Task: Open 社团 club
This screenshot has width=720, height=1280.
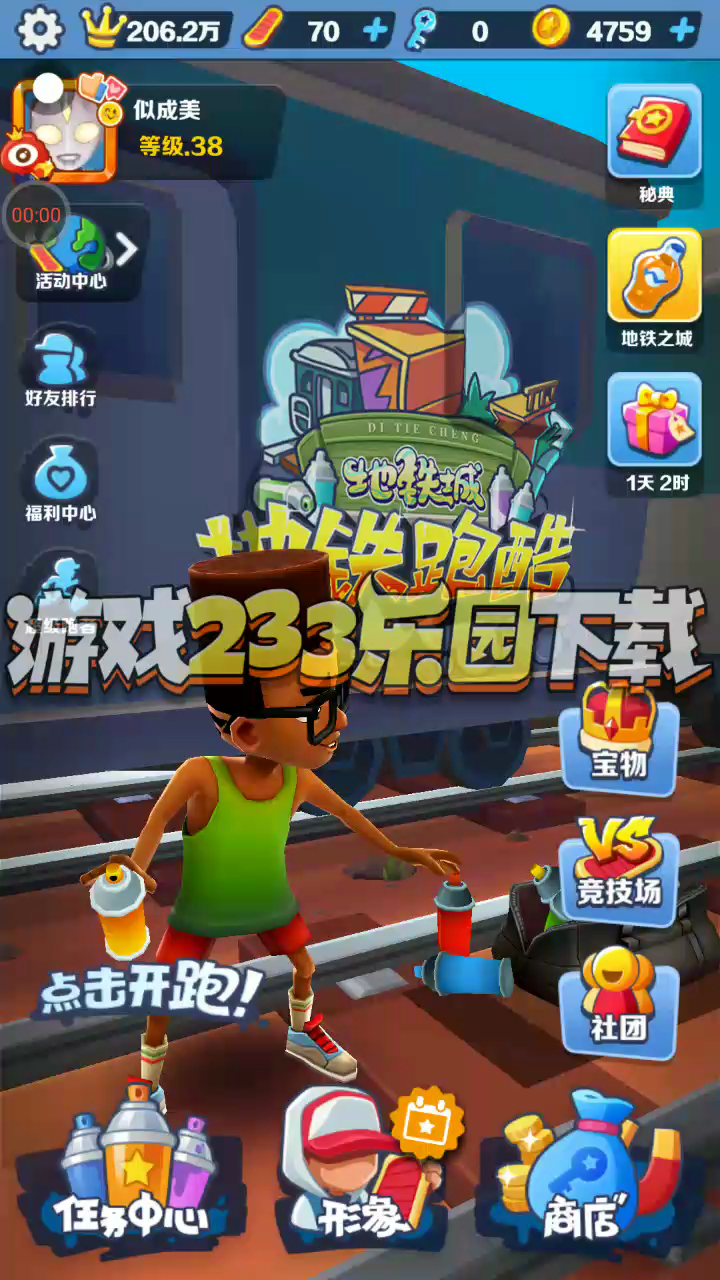Action: point(619,1000)
